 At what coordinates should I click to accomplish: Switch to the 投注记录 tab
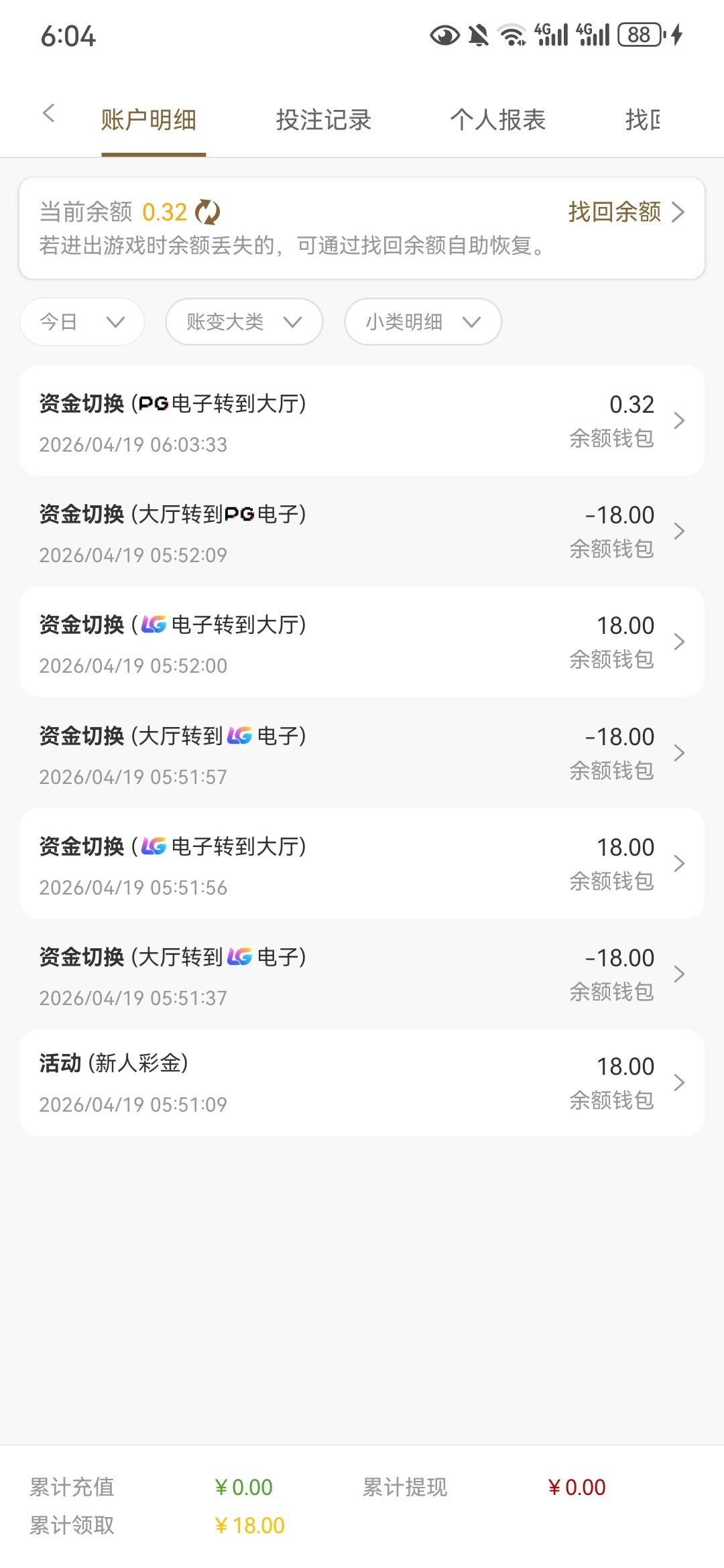323,121
